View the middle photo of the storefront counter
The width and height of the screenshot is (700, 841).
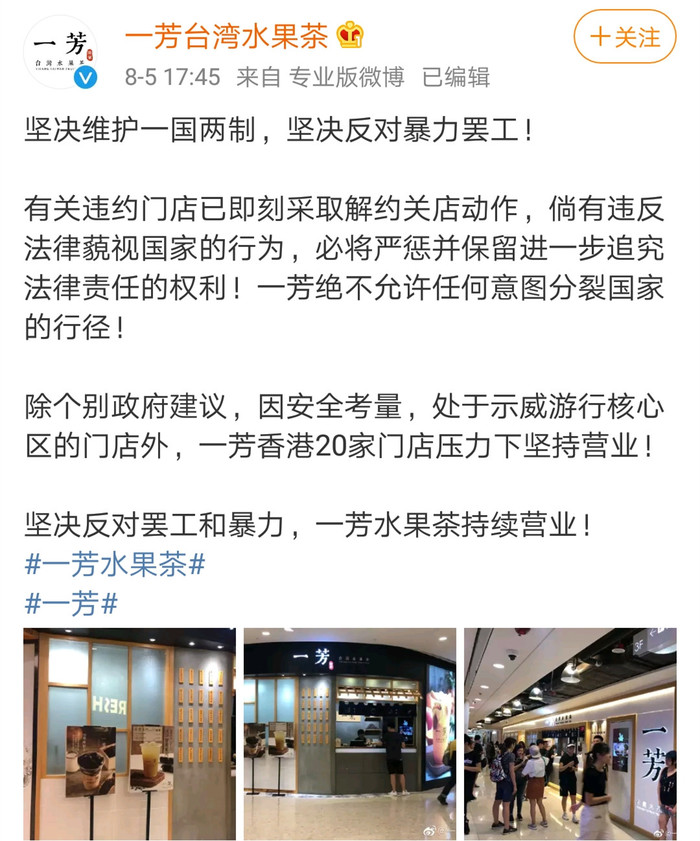(350, 733)
